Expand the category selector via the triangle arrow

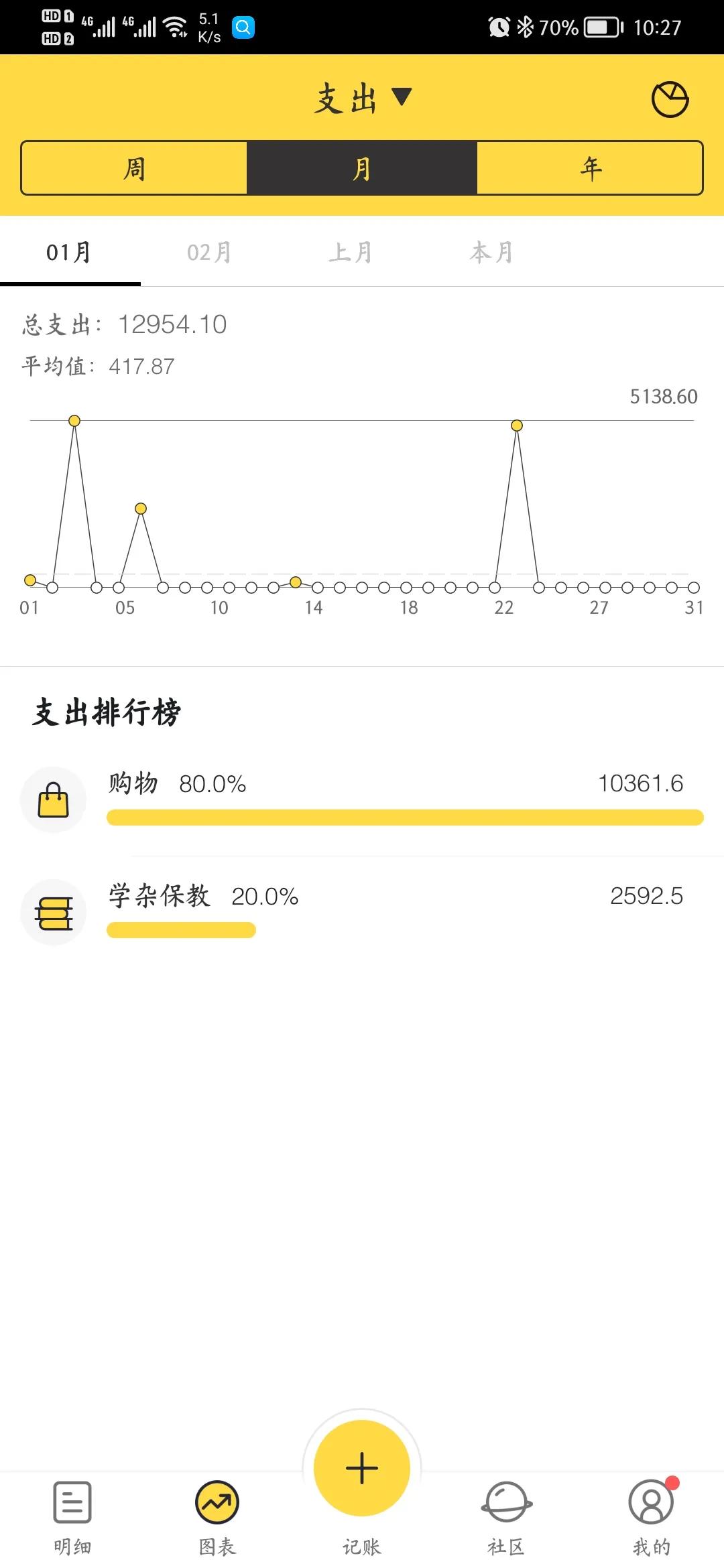401,99
